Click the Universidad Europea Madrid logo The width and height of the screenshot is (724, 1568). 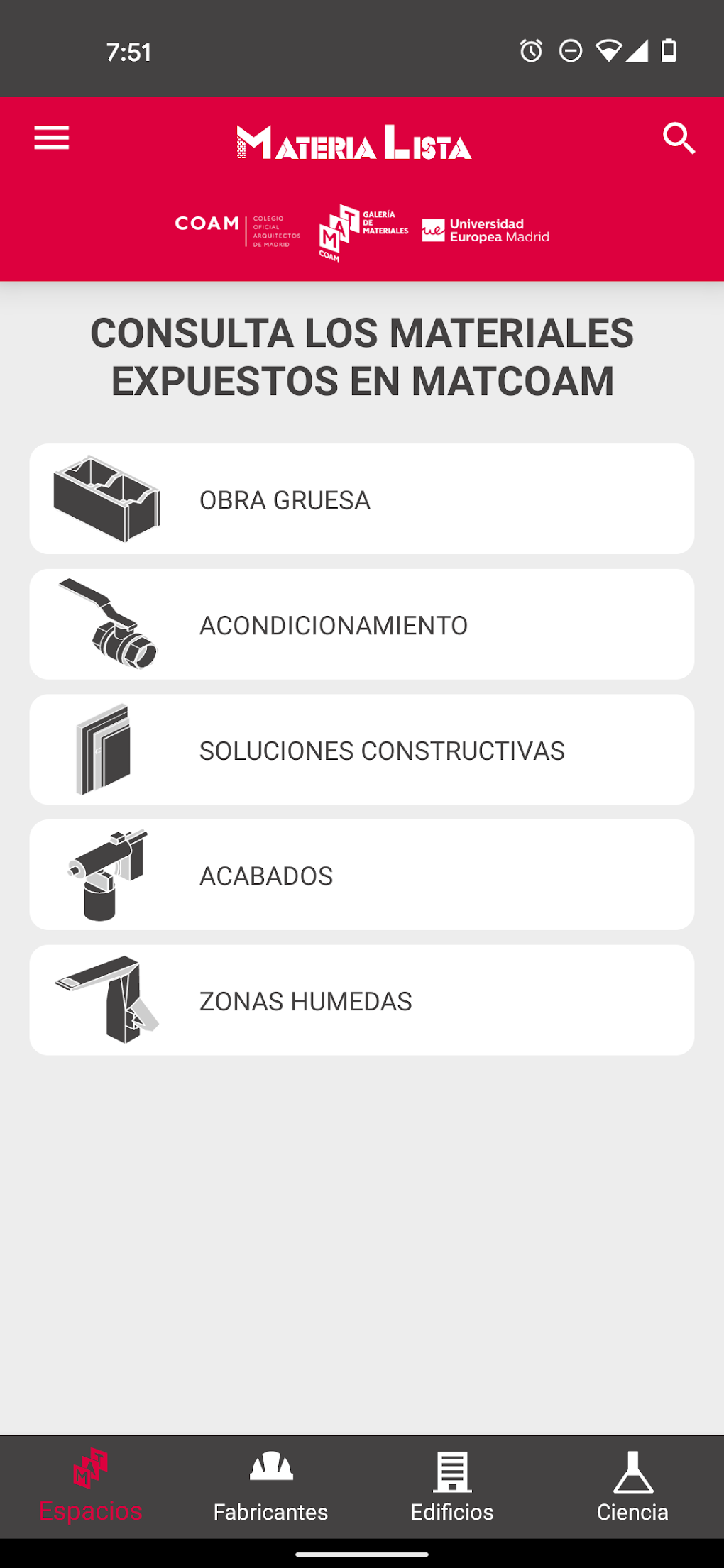click(485, 228)
